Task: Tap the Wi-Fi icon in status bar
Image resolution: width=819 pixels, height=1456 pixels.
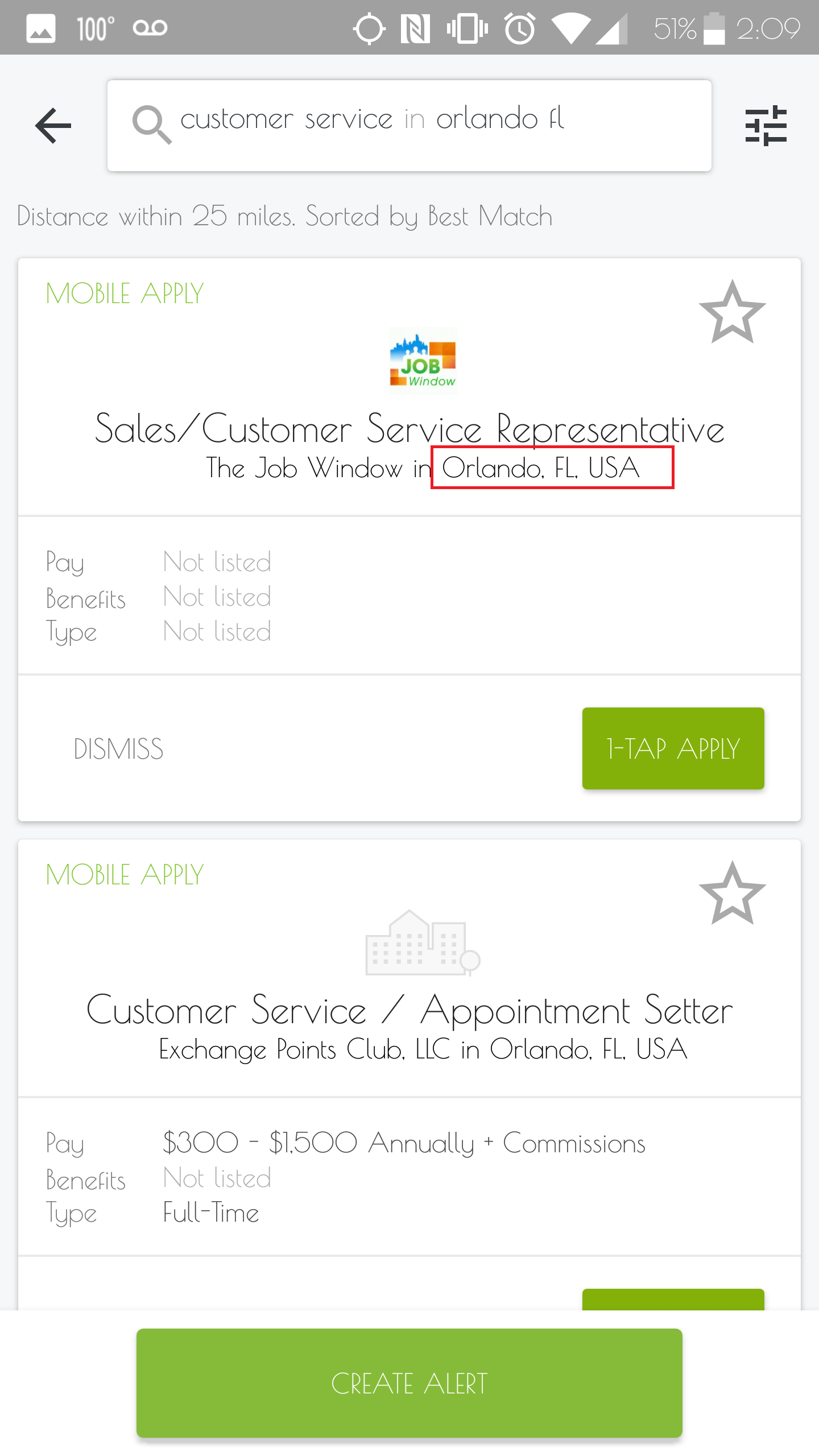Action: 572,27
